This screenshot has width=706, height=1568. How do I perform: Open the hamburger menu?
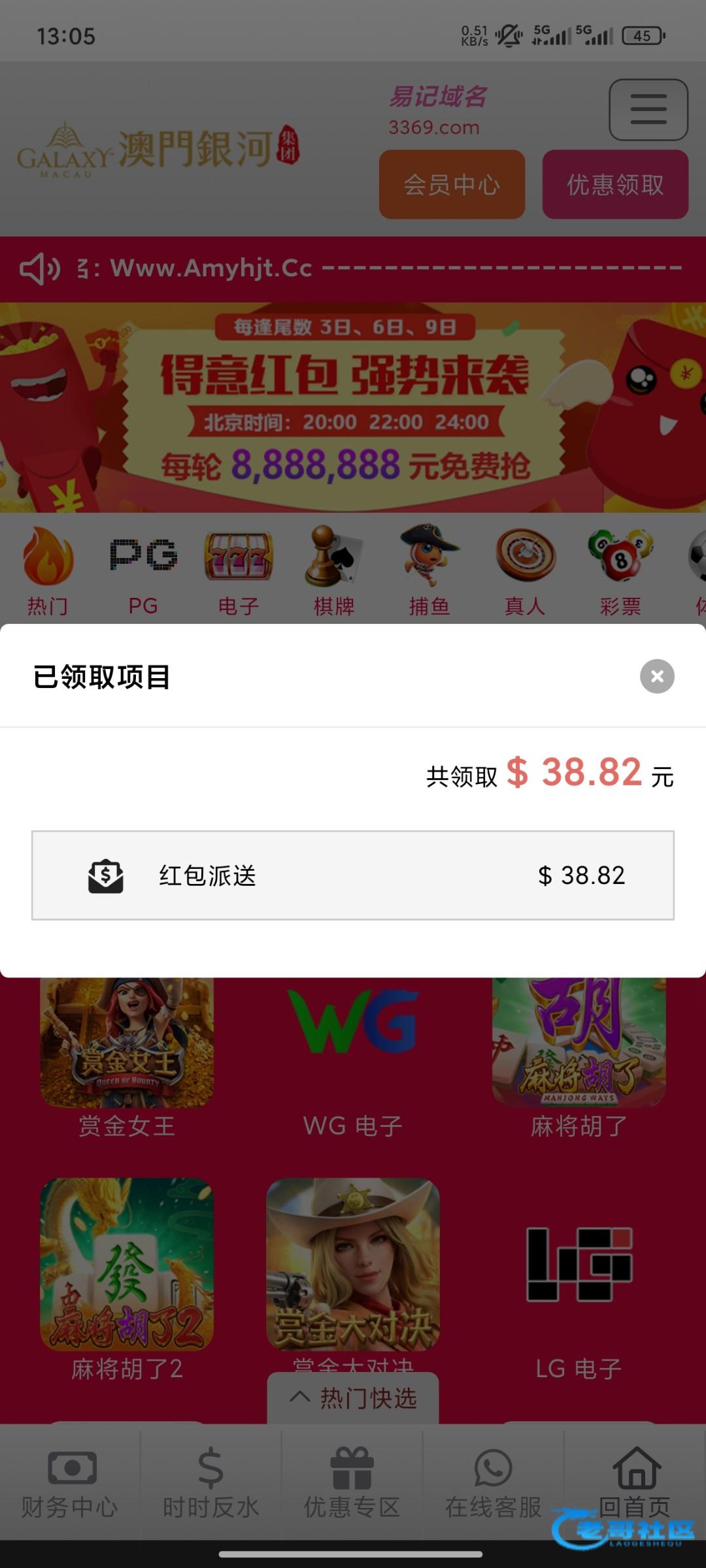point(648,110)
